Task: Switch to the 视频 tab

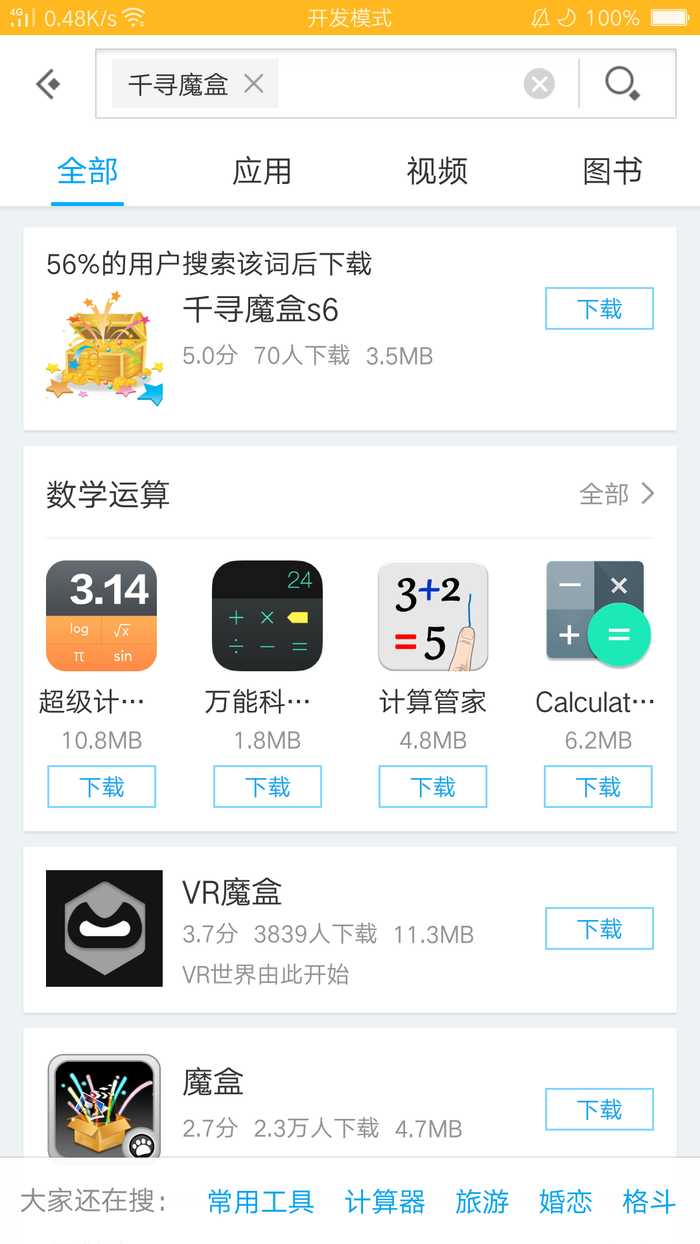Action: click(437, 172)
